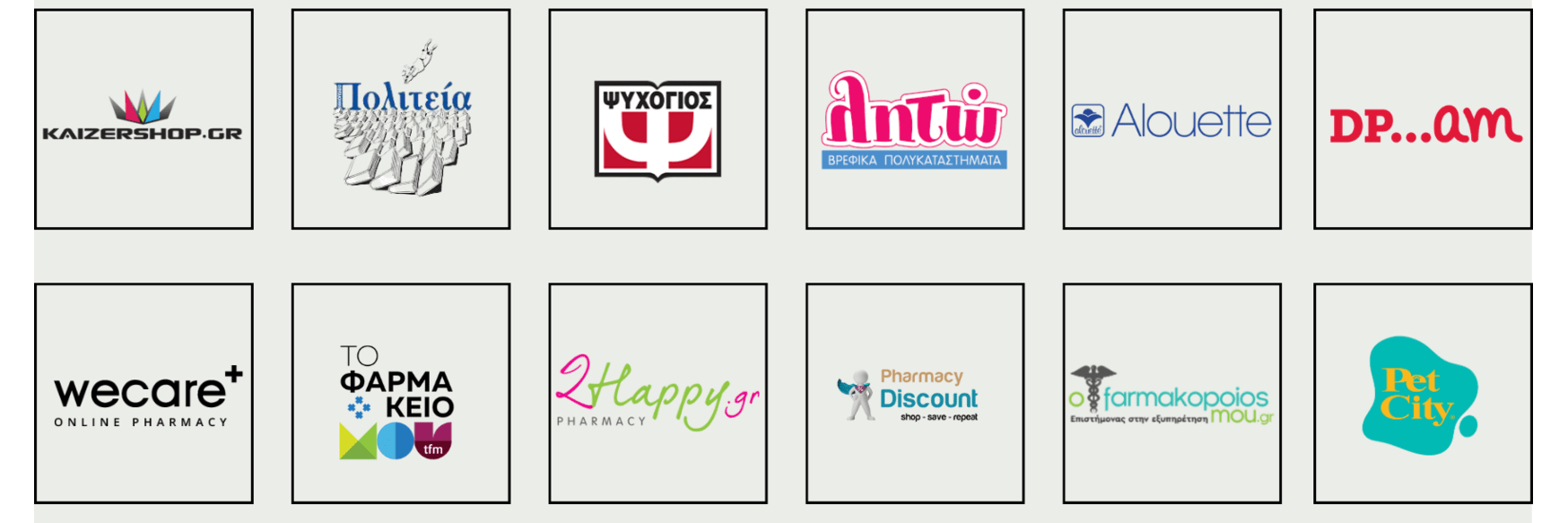This screenshot has width=1568, height=523.
Task: Open the Ψυχογιός publisher tile
Action: coord(658,119)
